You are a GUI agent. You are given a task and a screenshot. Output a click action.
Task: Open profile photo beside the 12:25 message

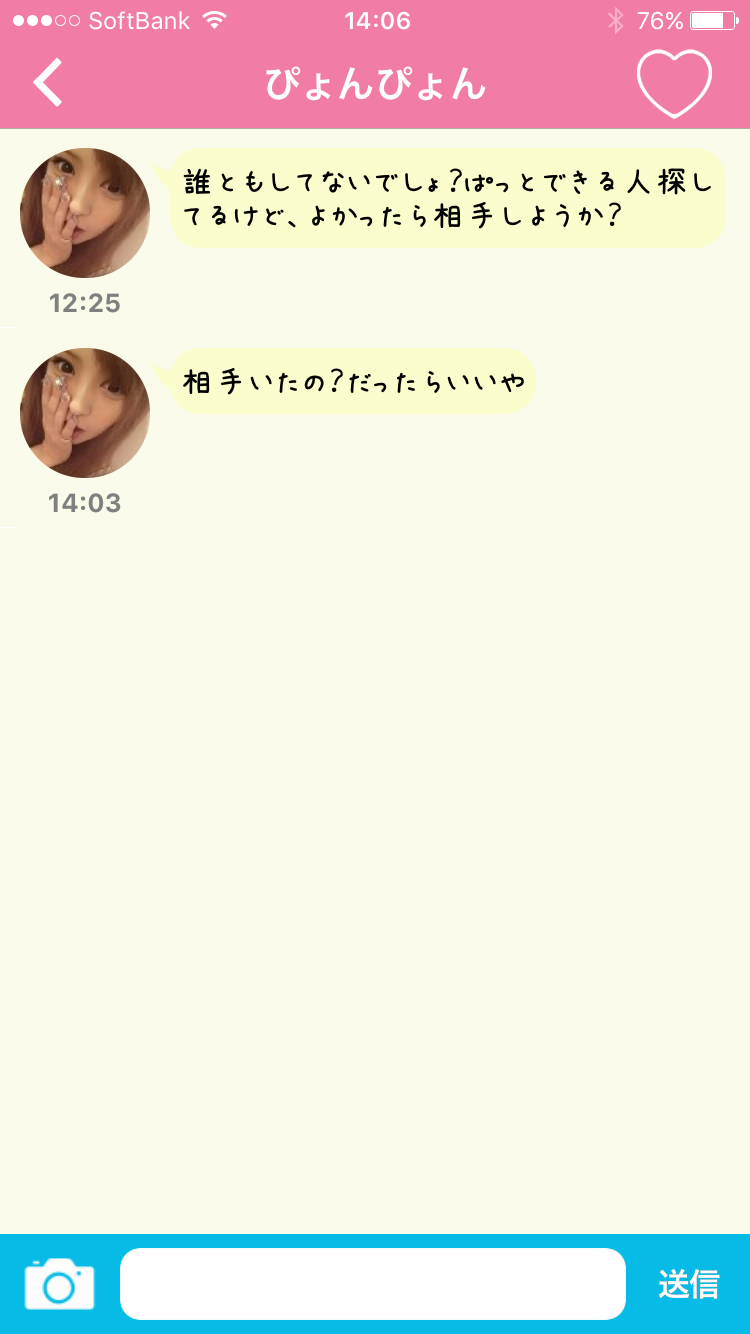pyautogui.click(x=85, y=213)
